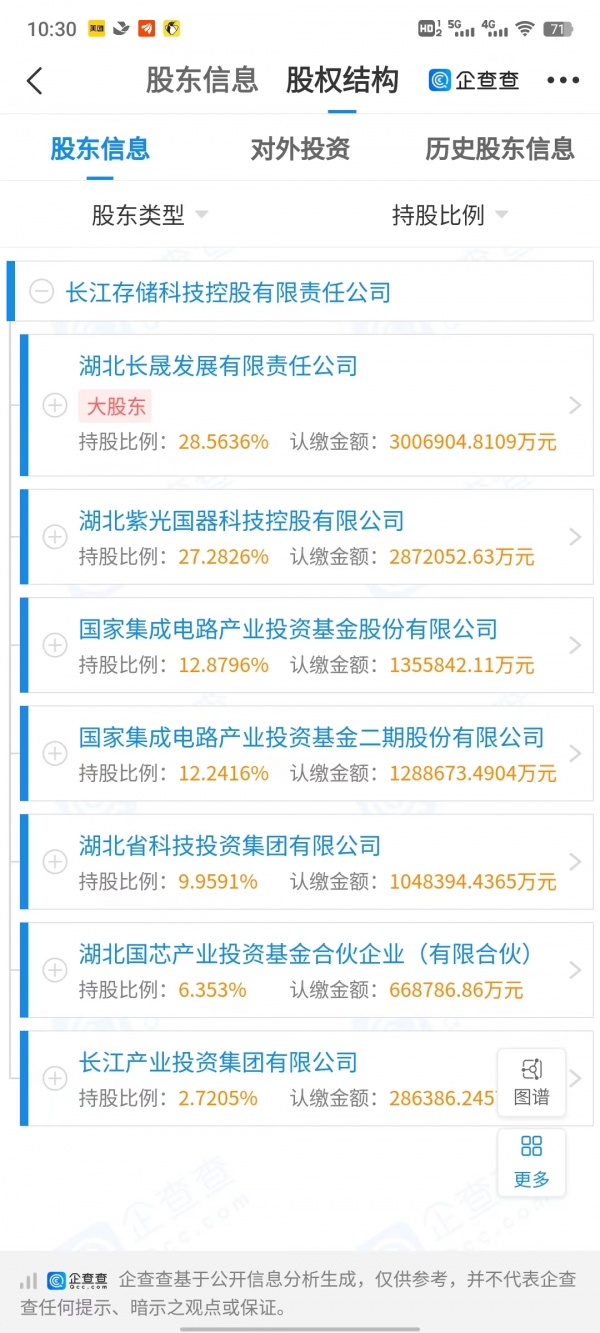Collapse the 长江存储科技控股有限责任公司 node

pos(41,292)
